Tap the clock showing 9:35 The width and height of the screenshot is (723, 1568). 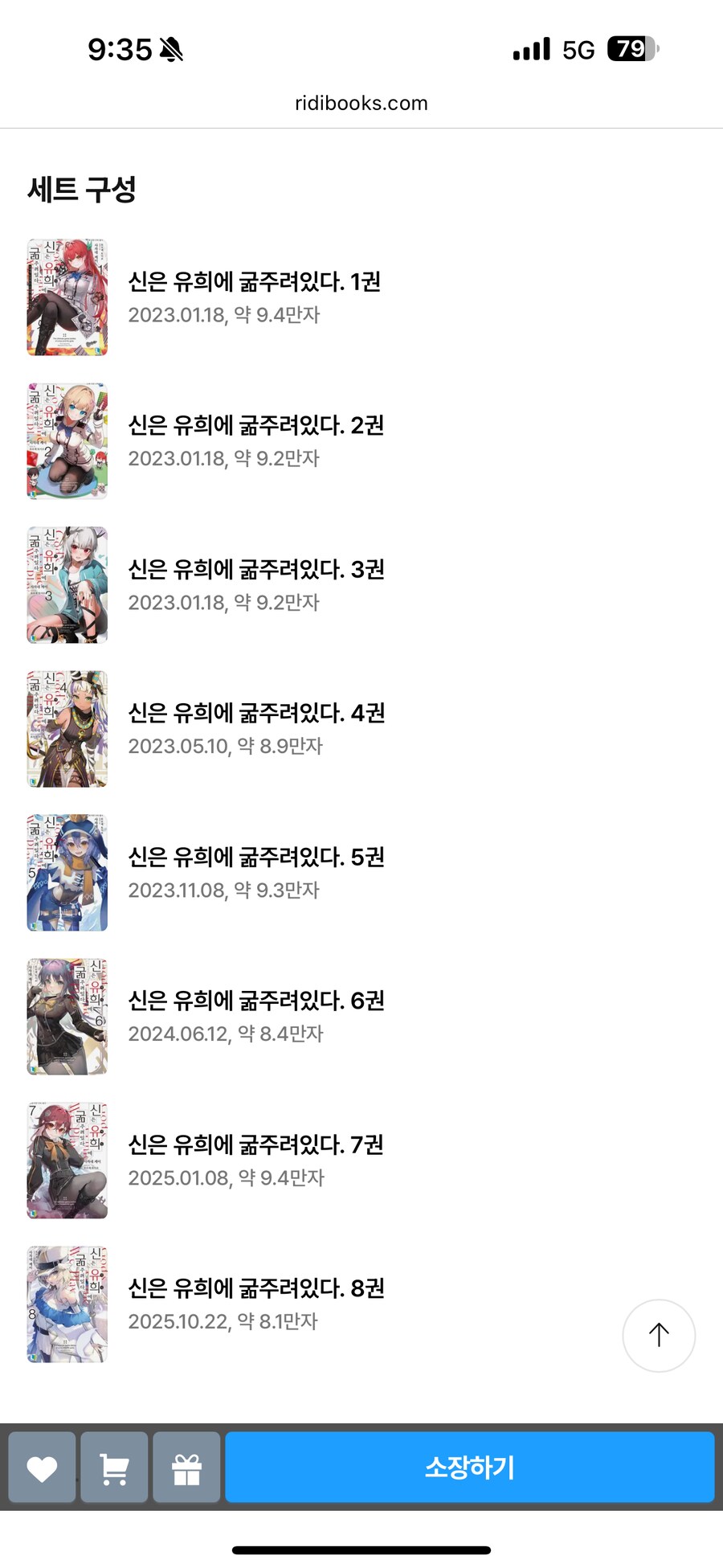point(119,48)
